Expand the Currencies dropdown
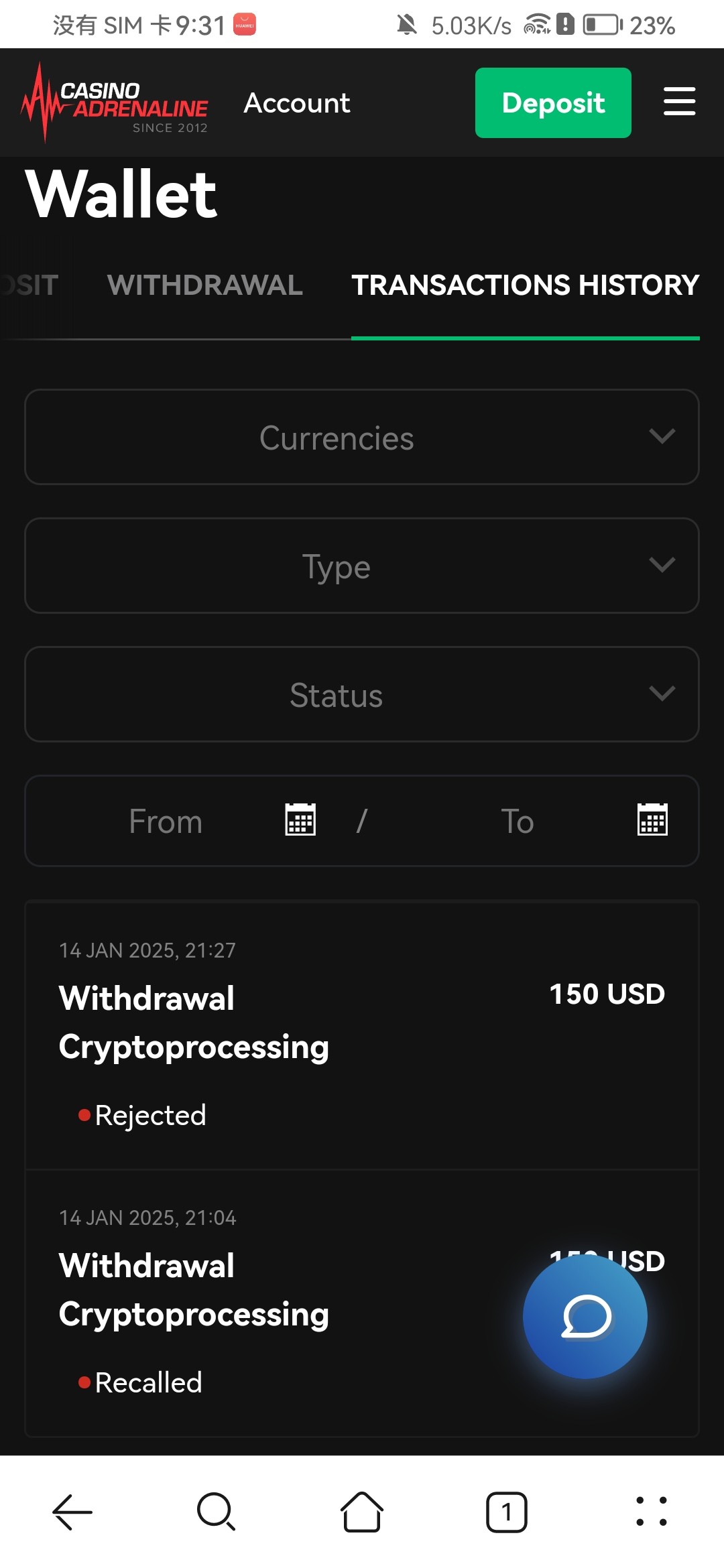This screenshot has width=724, height=1568. click(362, 437)
